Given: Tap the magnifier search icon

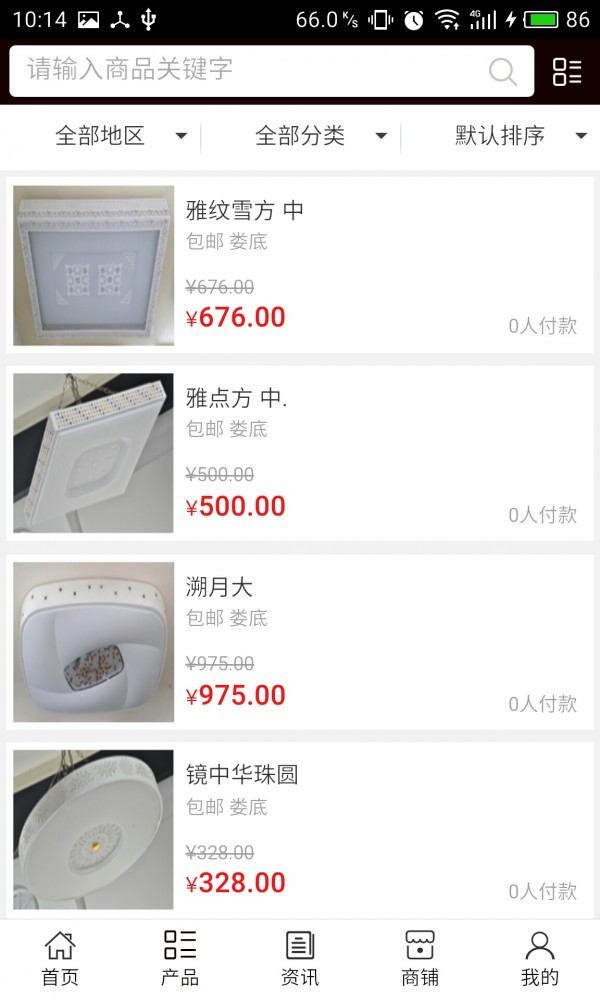Looking at the screenshot, I should (502, 71).
